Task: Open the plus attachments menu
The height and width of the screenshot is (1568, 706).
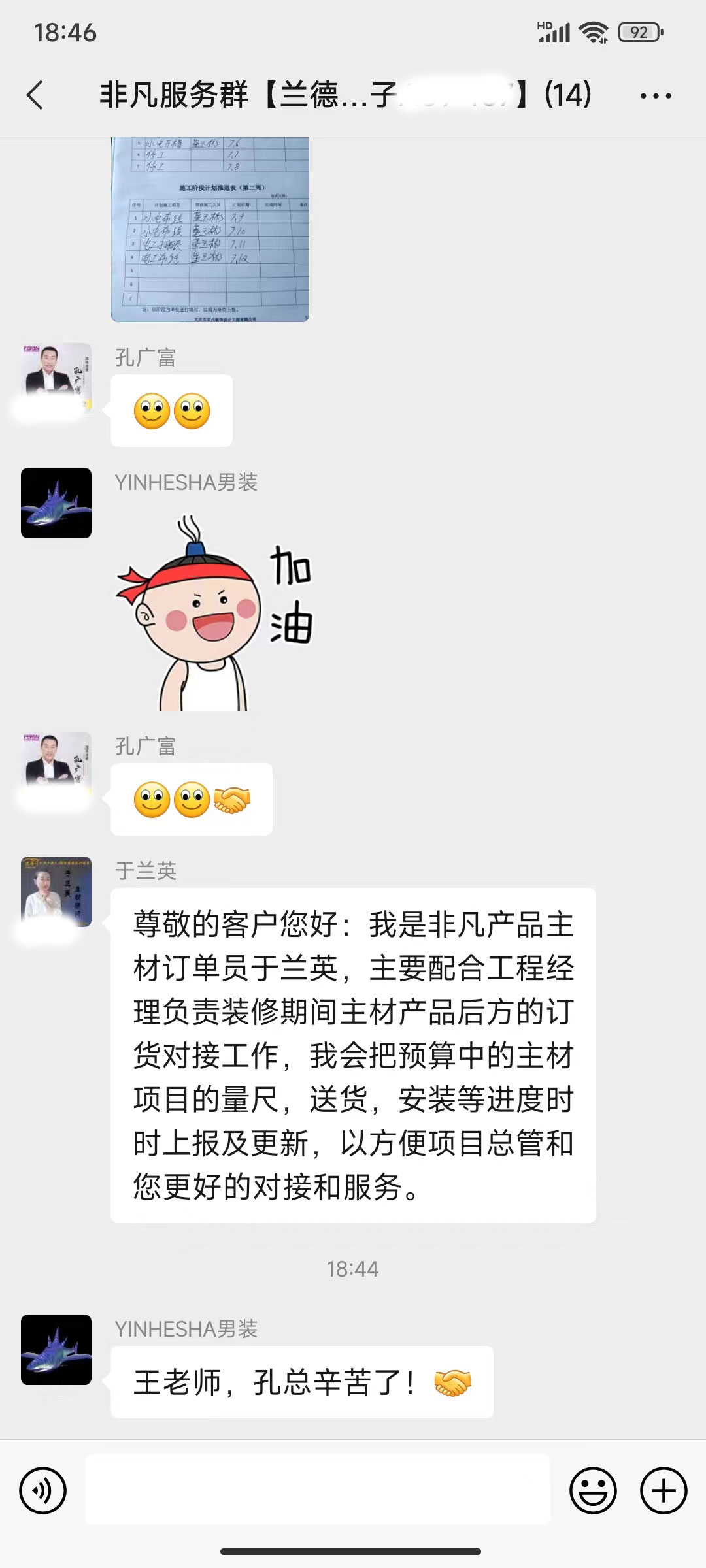Action: tap(663, 1491)
